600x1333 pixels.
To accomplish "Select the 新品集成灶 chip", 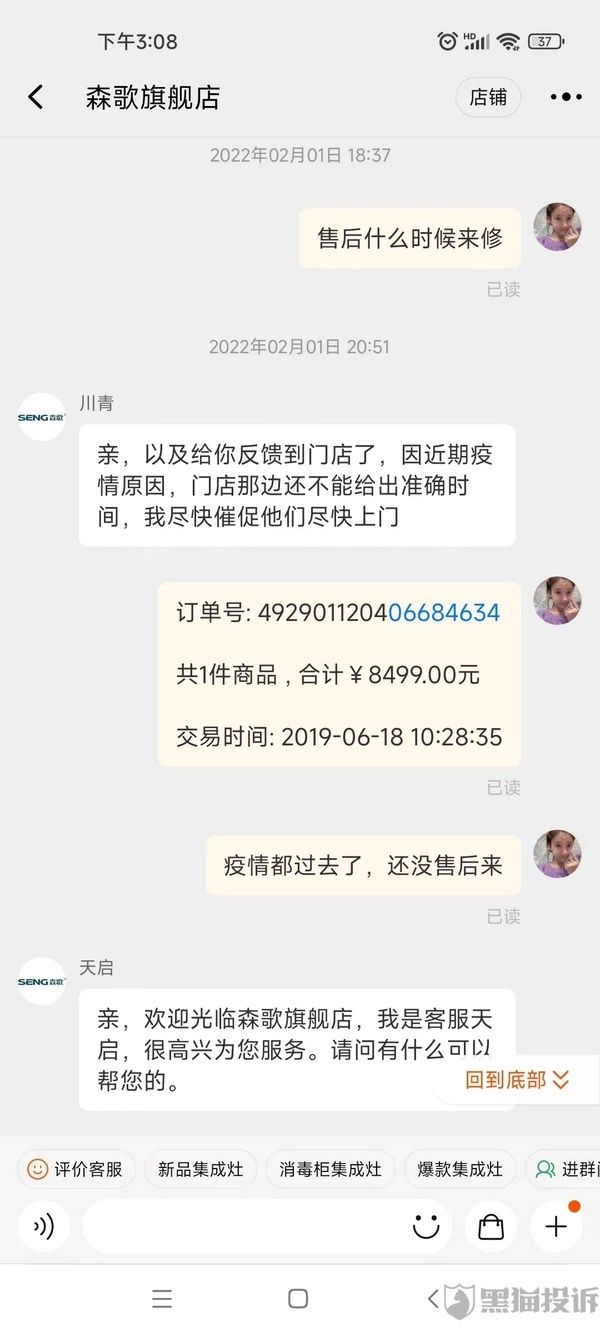I will click(x=200, y=1168).
